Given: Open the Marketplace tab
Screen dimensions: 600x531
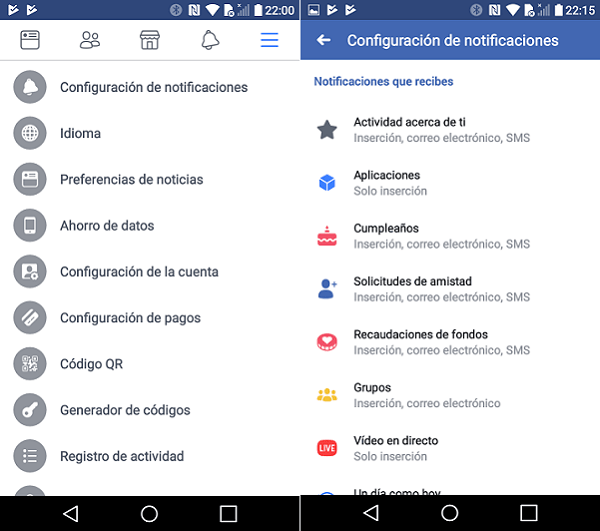Looking at the screenshot, I should pyautogui.click(x=150, y=41).
